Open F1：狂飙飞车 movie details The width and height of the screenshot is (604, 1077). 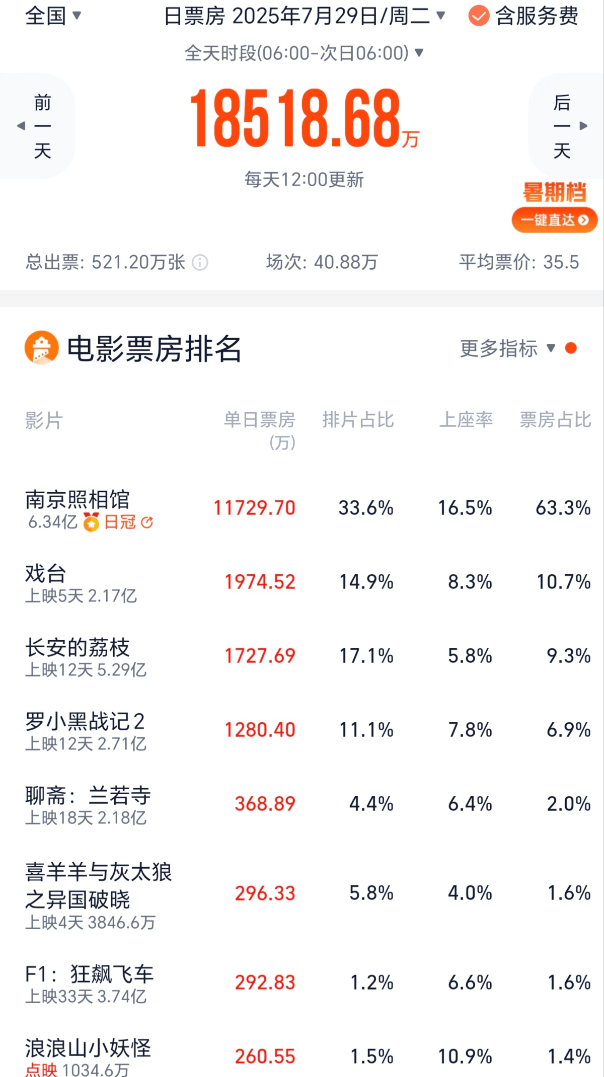tap(302, 984)
